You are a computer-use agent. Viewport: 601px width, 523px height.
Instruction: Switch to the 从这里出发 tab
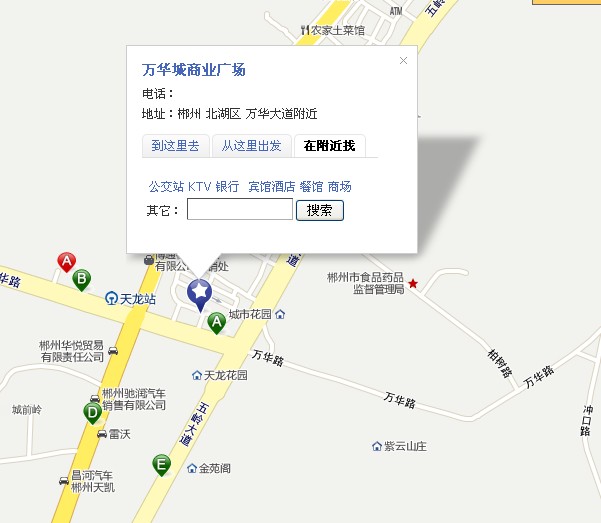[251, 146]
